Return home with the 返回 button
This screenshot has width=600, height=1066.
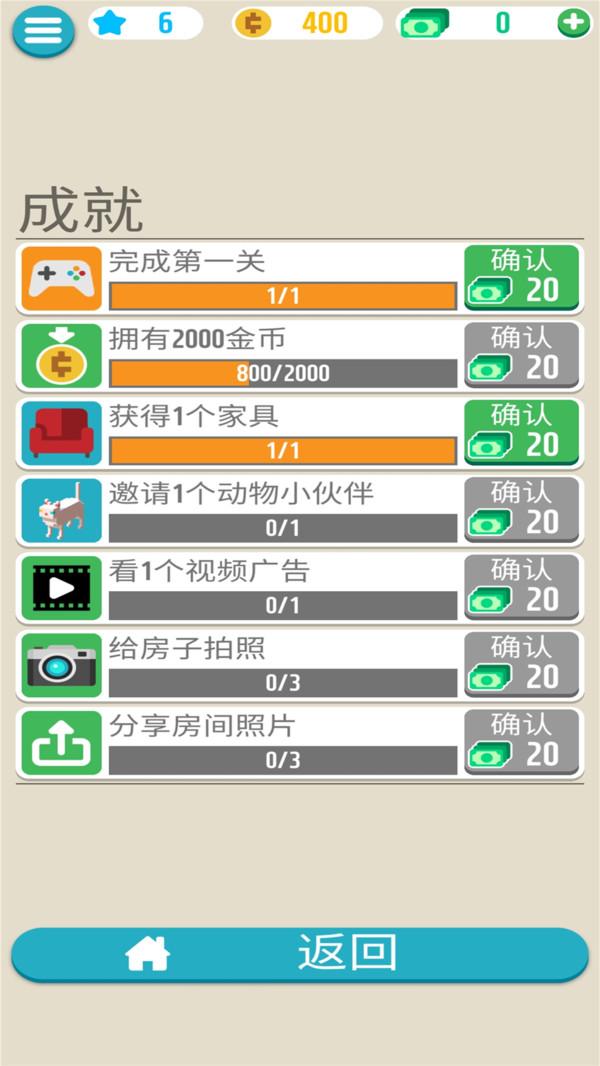300,953
